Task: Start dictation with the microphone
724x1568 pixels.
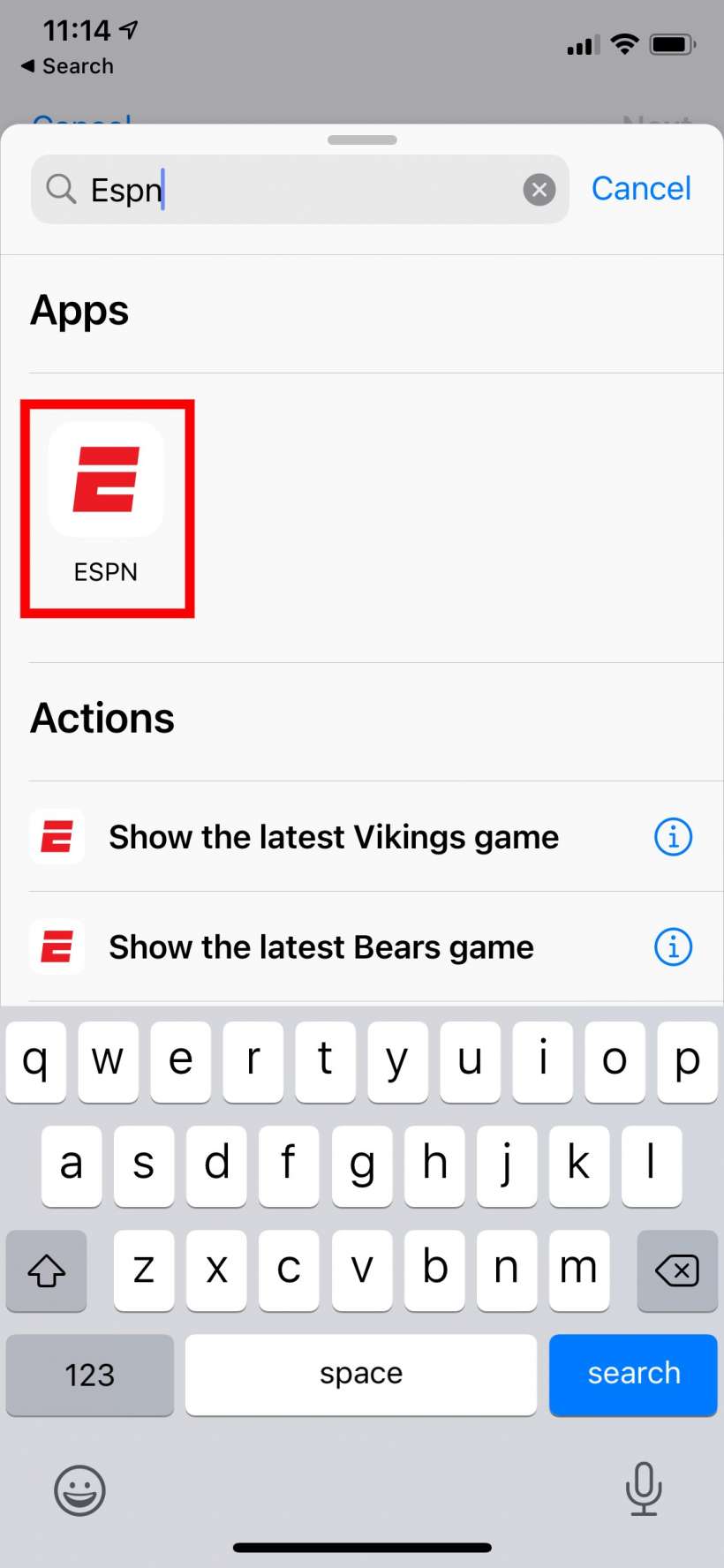Action: point(644,1489)
